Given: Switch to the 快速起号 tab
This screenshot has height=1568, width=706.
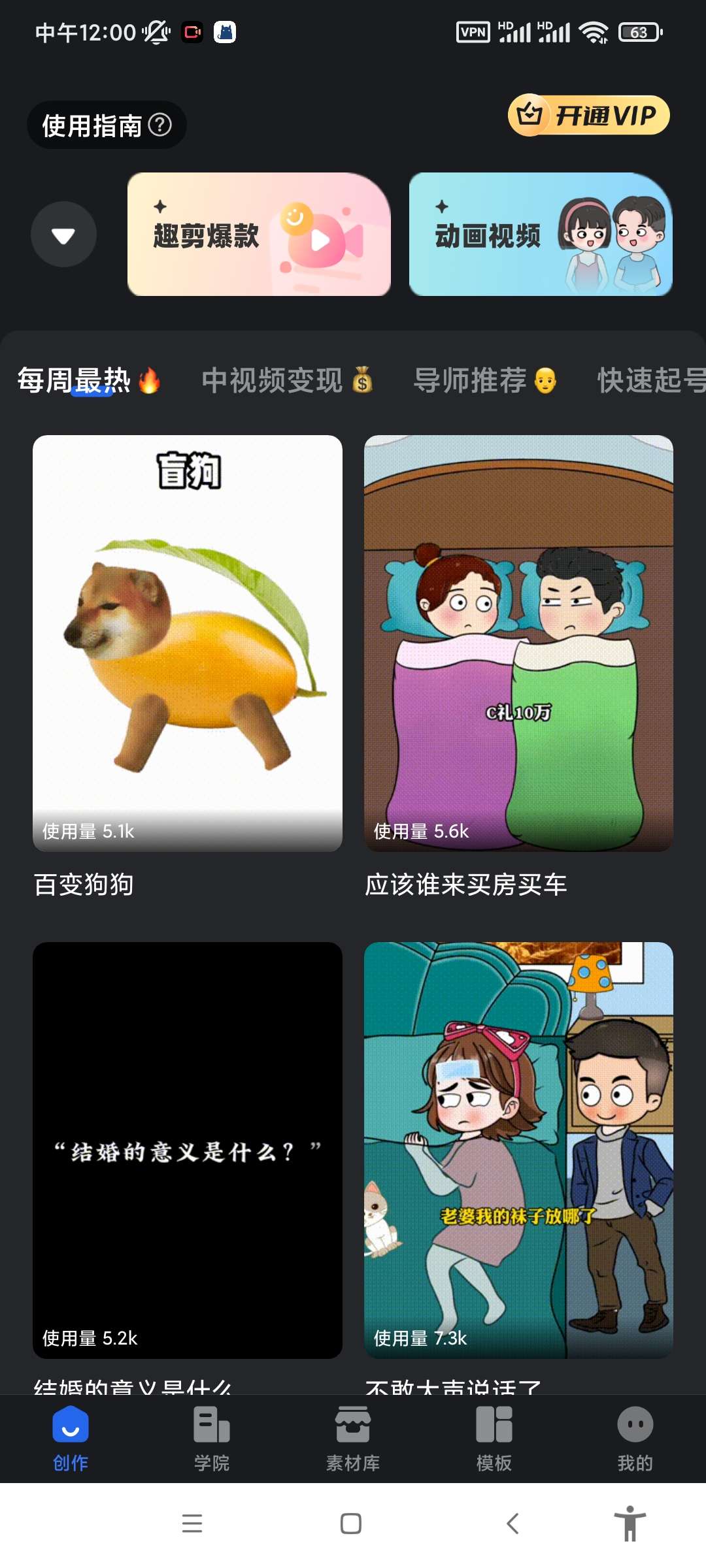Looking at the screenshot, I should 650,380.
